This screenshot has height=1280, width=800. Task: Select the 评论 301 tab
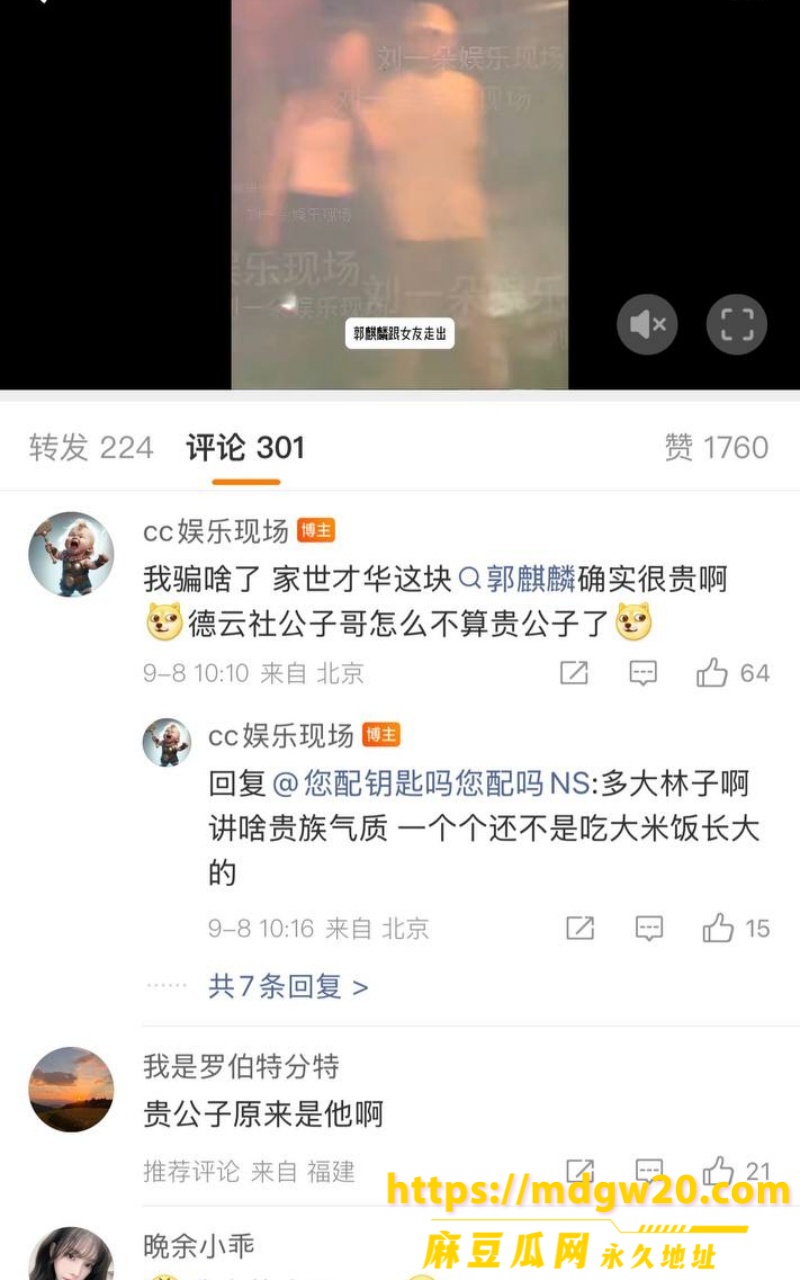[x=245, y=448]
